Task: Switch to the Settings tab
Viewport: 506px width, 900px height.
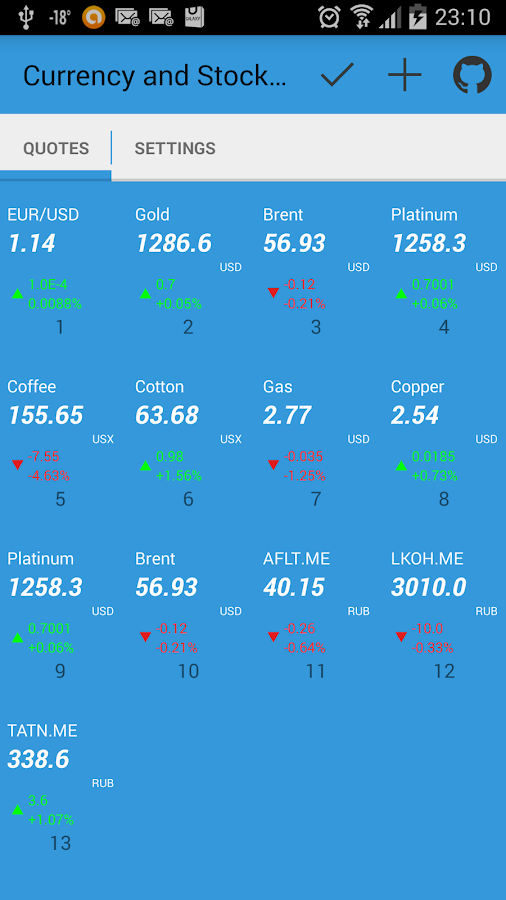Action: tap(175, 148)
